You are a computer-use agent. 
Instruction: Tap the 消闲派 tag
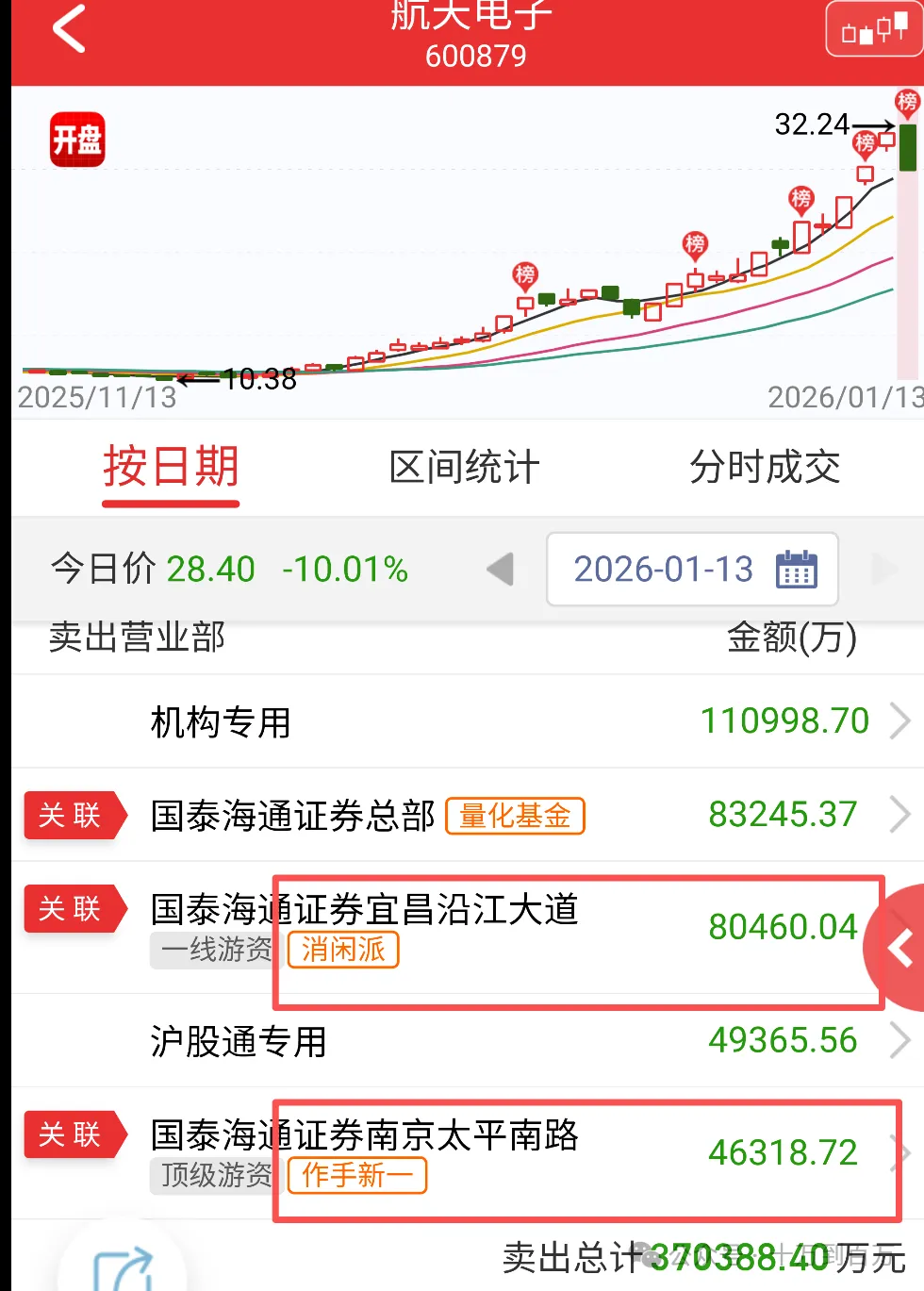pos(343,950)
